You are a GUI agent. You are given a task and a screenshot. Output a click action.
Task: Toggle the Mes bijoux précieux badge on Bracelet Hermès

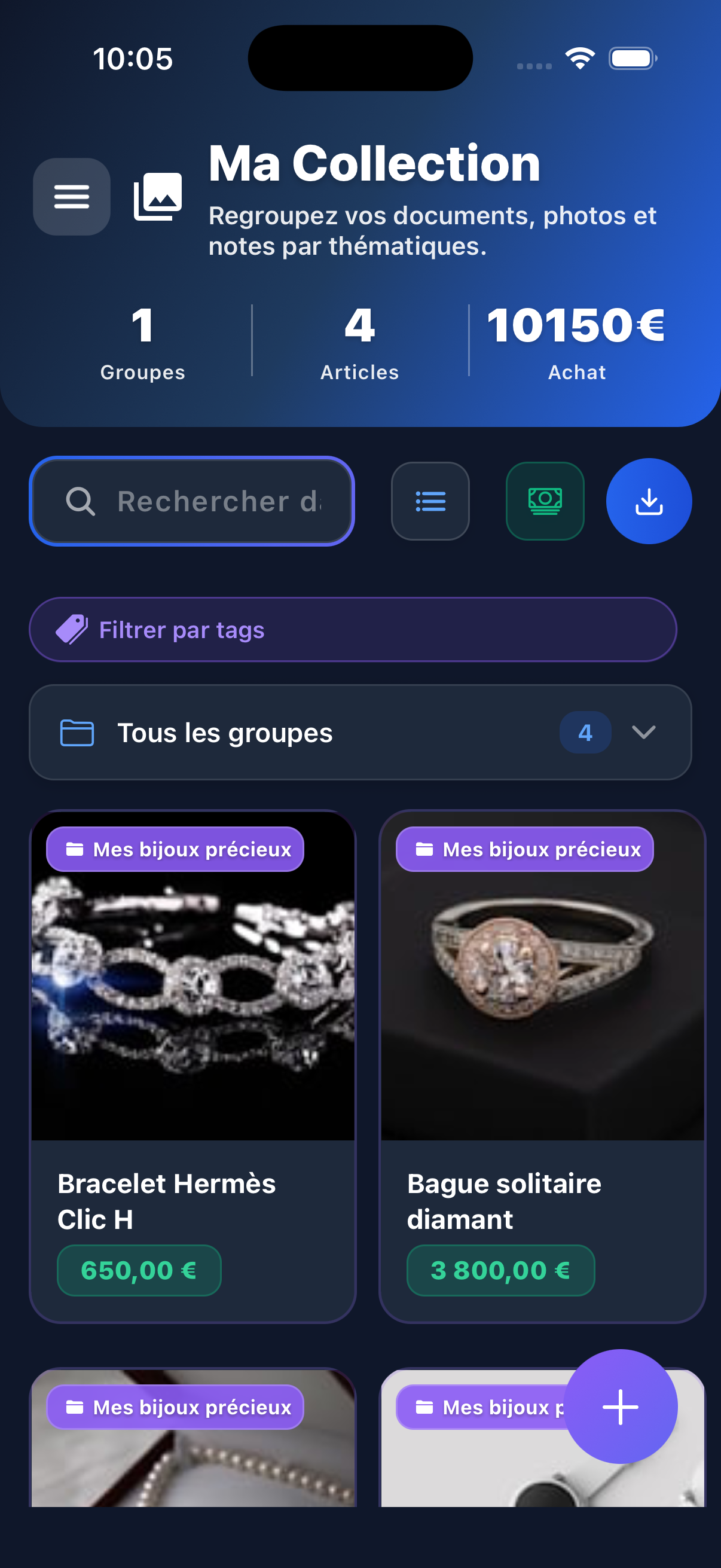click(x=175, y=849)
